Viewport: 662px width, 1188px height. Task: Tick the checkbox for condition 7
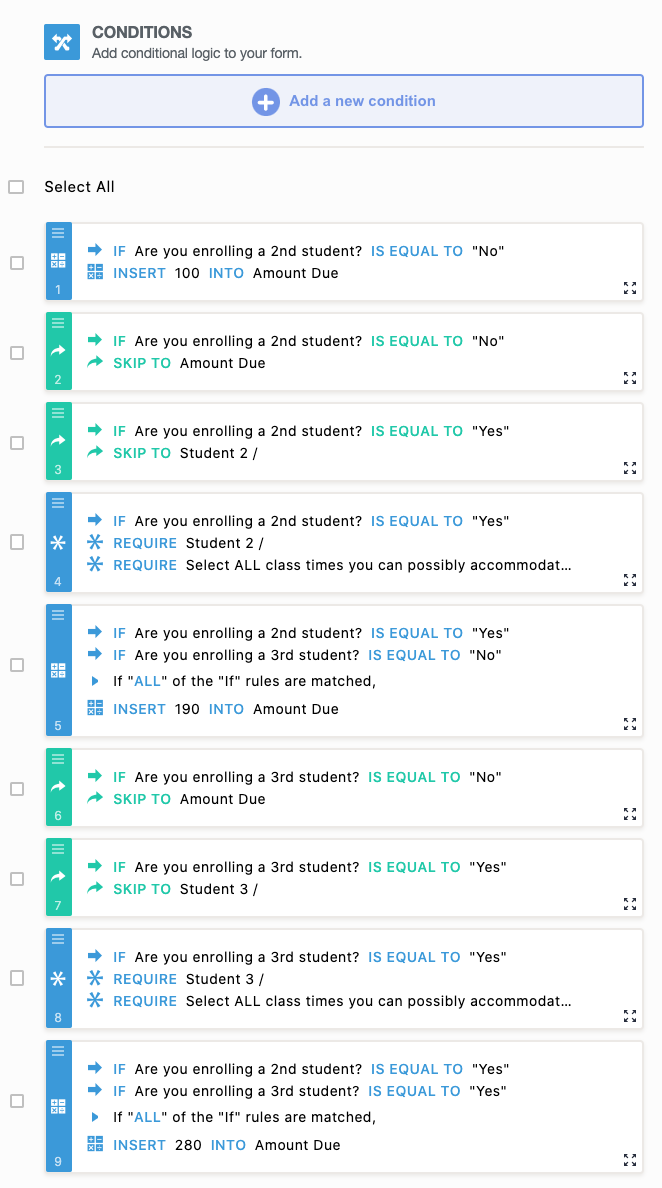17,879
